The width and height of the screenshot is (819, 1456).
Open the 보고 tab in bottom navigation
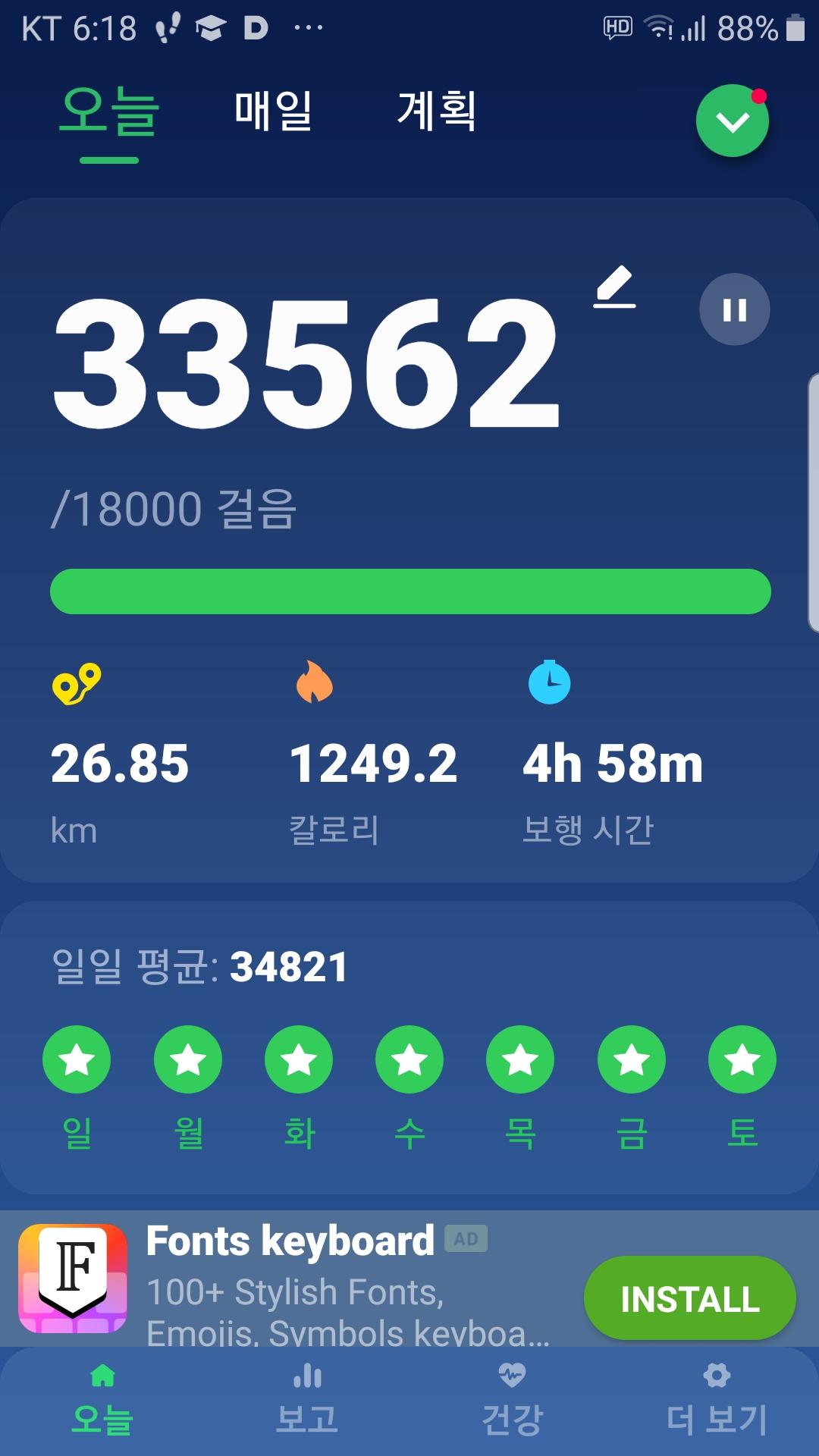pos(307,1401)
